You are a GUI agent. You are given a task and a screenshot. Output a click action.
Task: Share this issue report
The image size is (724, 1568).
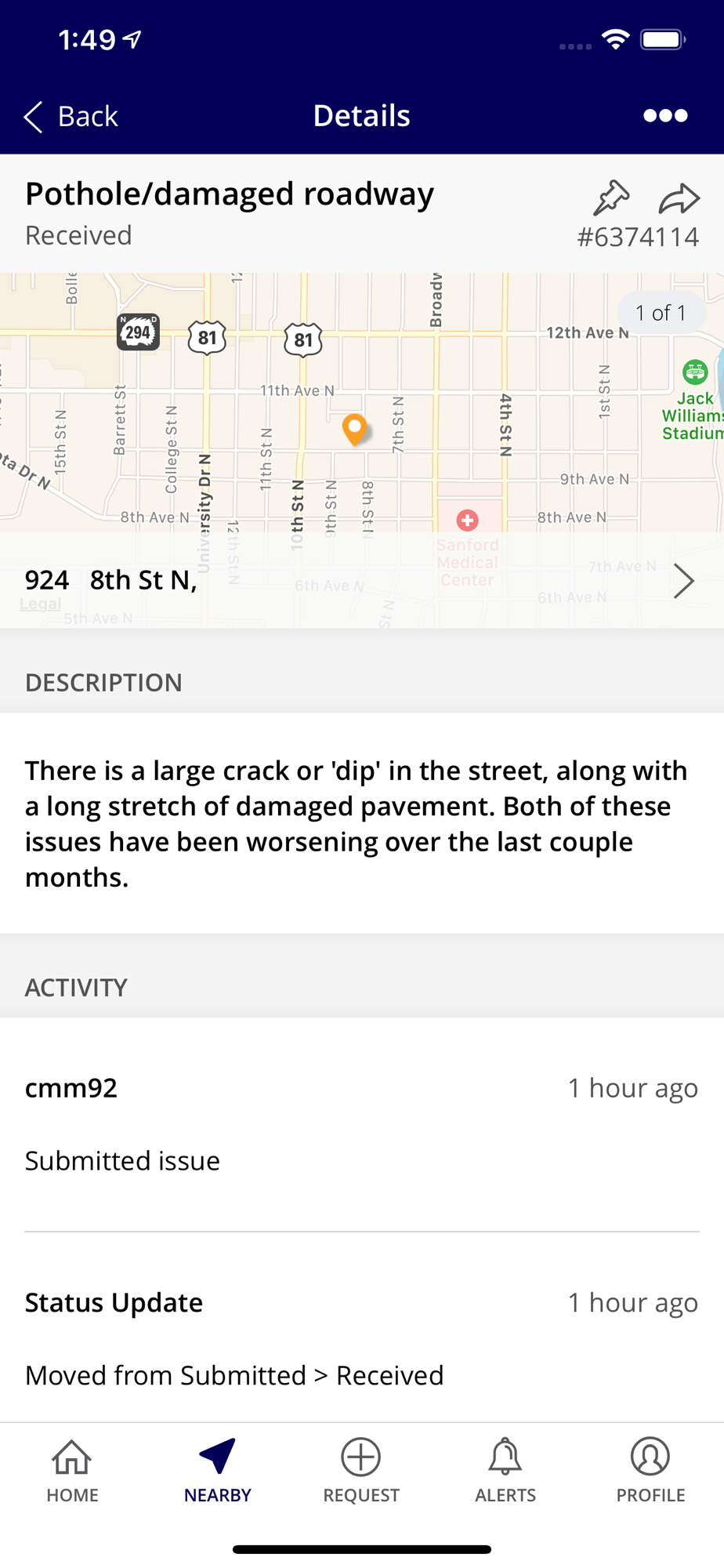[x=679, y=198]
